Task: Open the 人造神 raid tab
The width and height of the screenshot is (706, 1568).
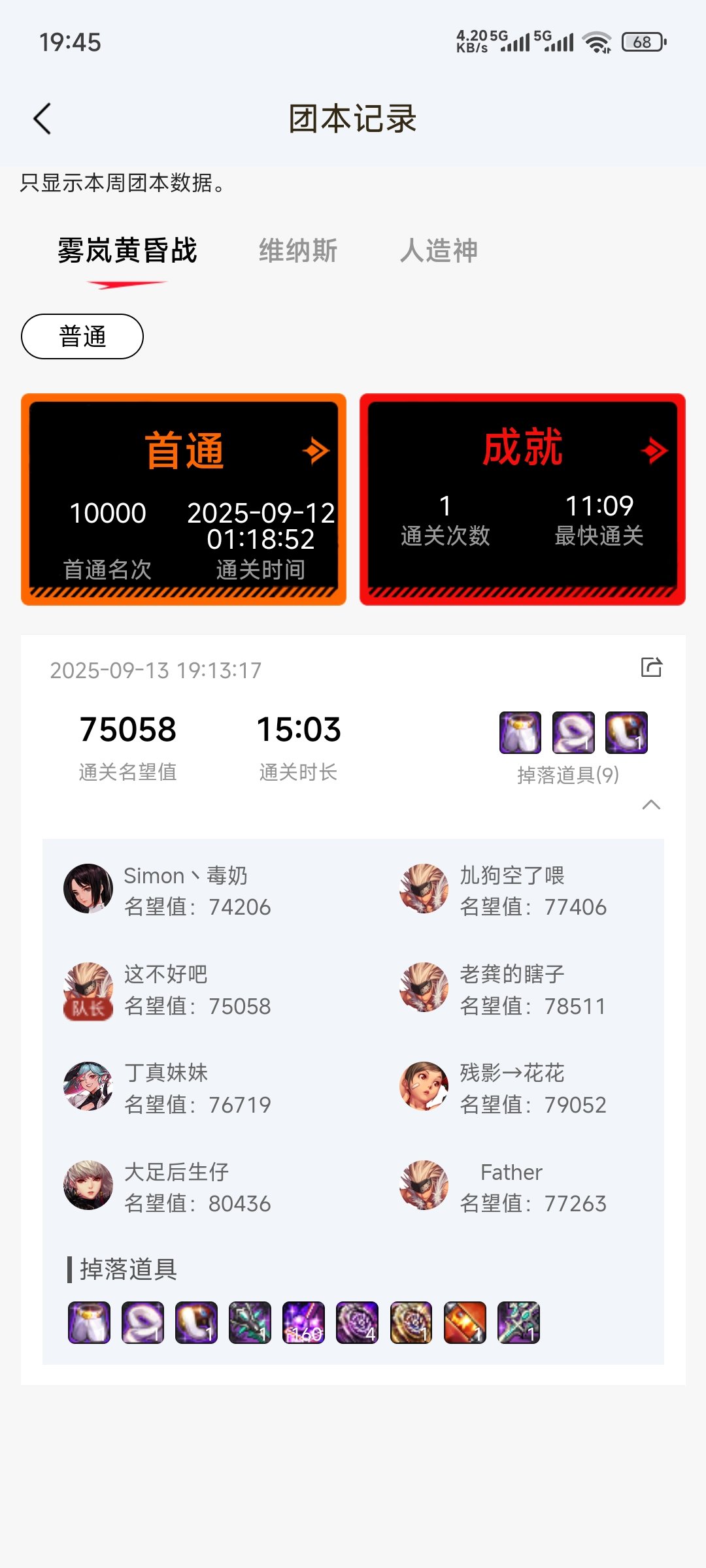Action: (439, 251)
